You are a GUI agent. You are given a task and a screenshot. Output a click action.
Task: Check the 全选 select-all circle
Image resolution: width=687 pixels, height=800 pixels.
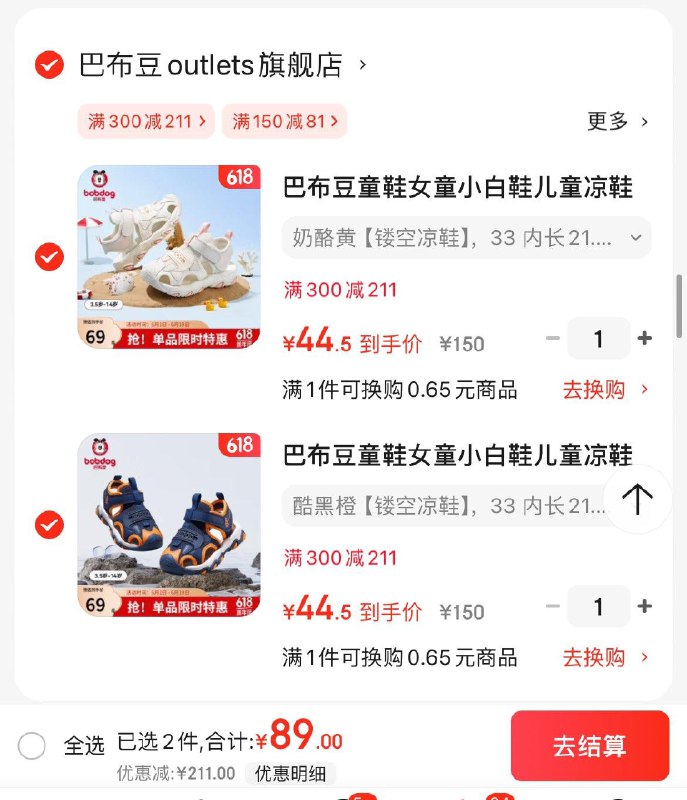tap(32, 745)
